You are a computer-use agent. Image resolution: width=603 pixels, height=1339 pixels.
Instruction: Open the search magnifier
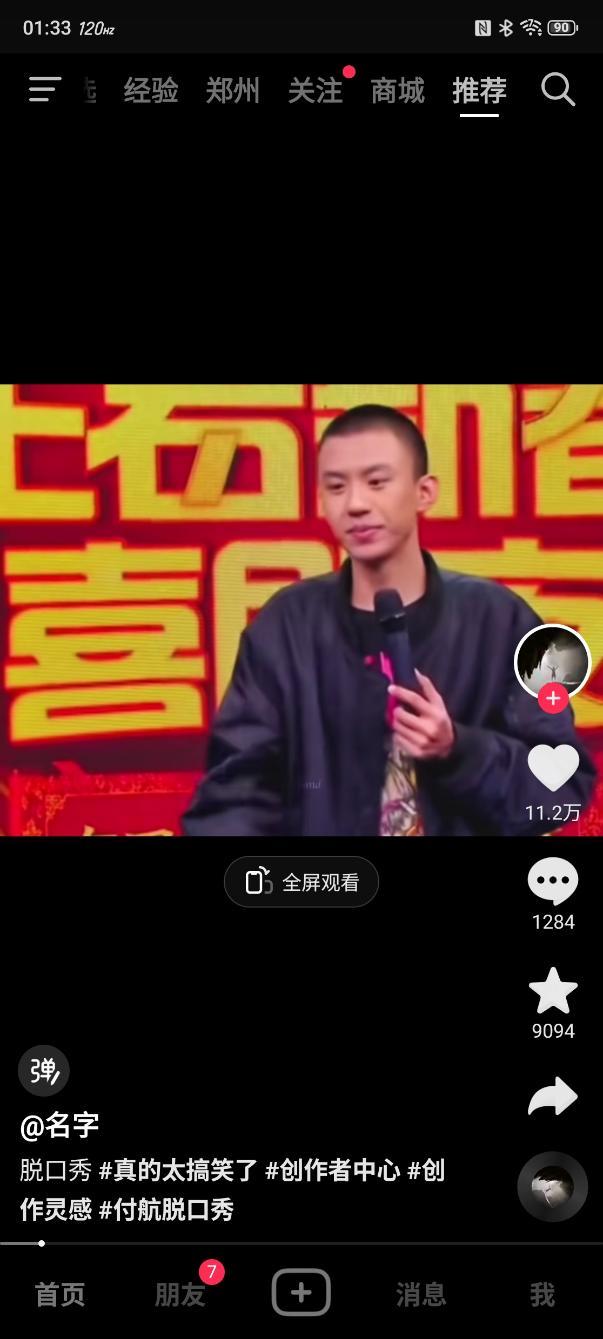[x=558, y=90]
